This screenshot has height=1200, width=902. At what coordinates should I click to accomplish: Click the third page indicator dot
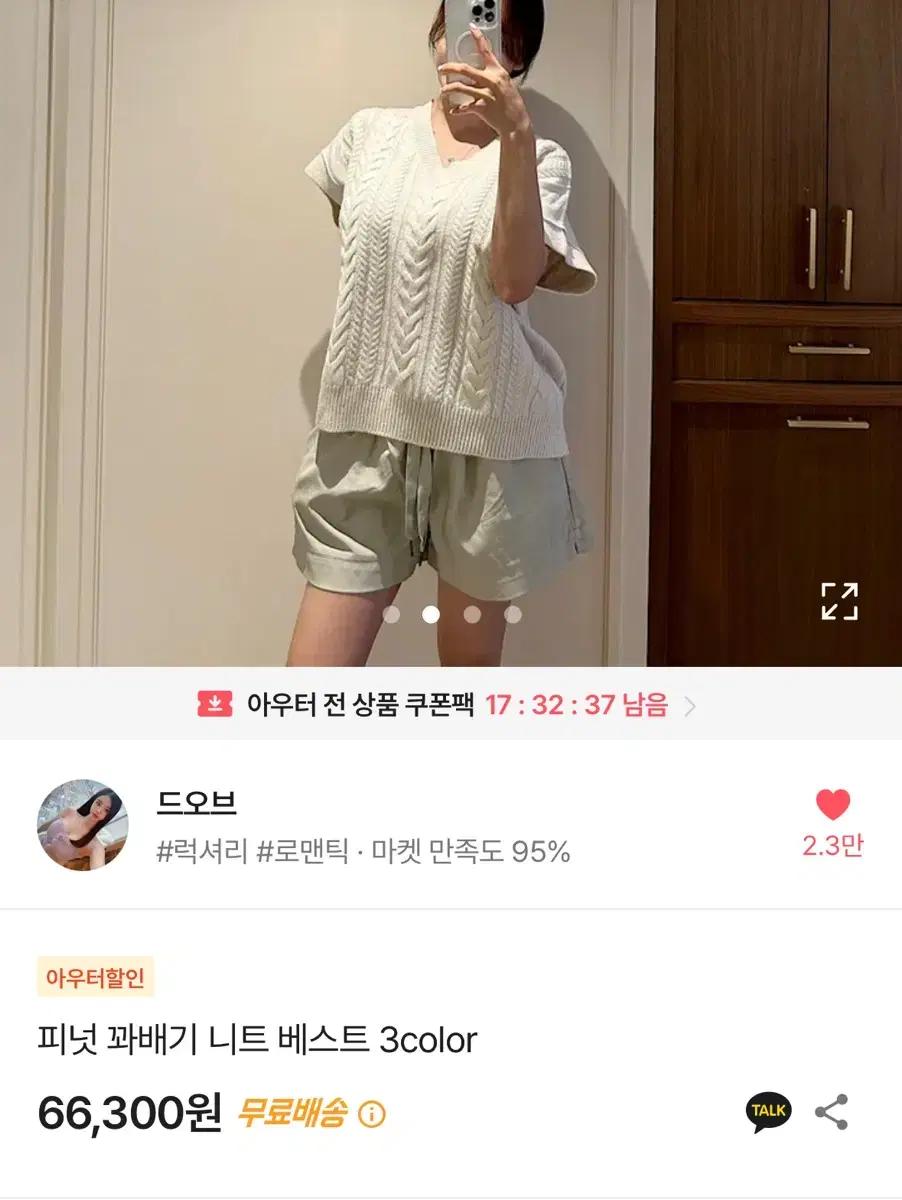click(471, 615)
